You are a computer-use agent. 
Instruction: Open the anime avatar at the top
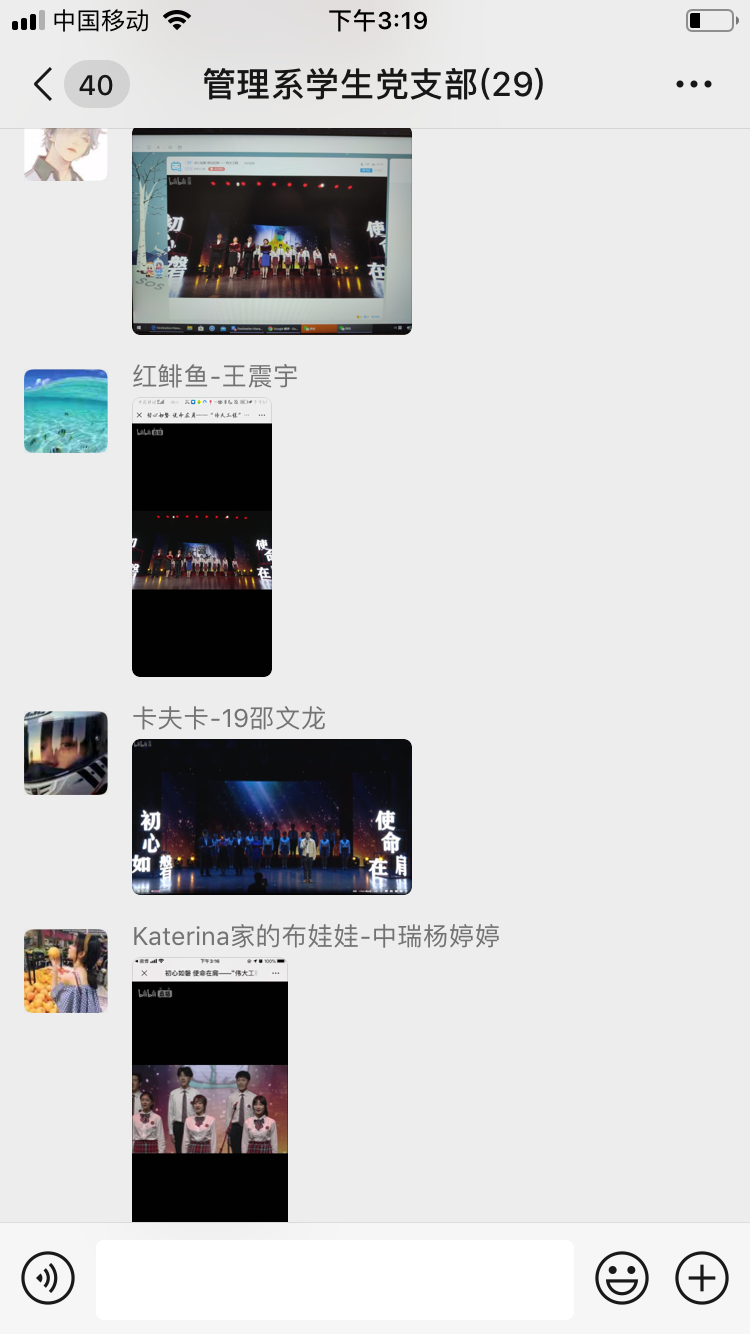click(x=66, y=154)
